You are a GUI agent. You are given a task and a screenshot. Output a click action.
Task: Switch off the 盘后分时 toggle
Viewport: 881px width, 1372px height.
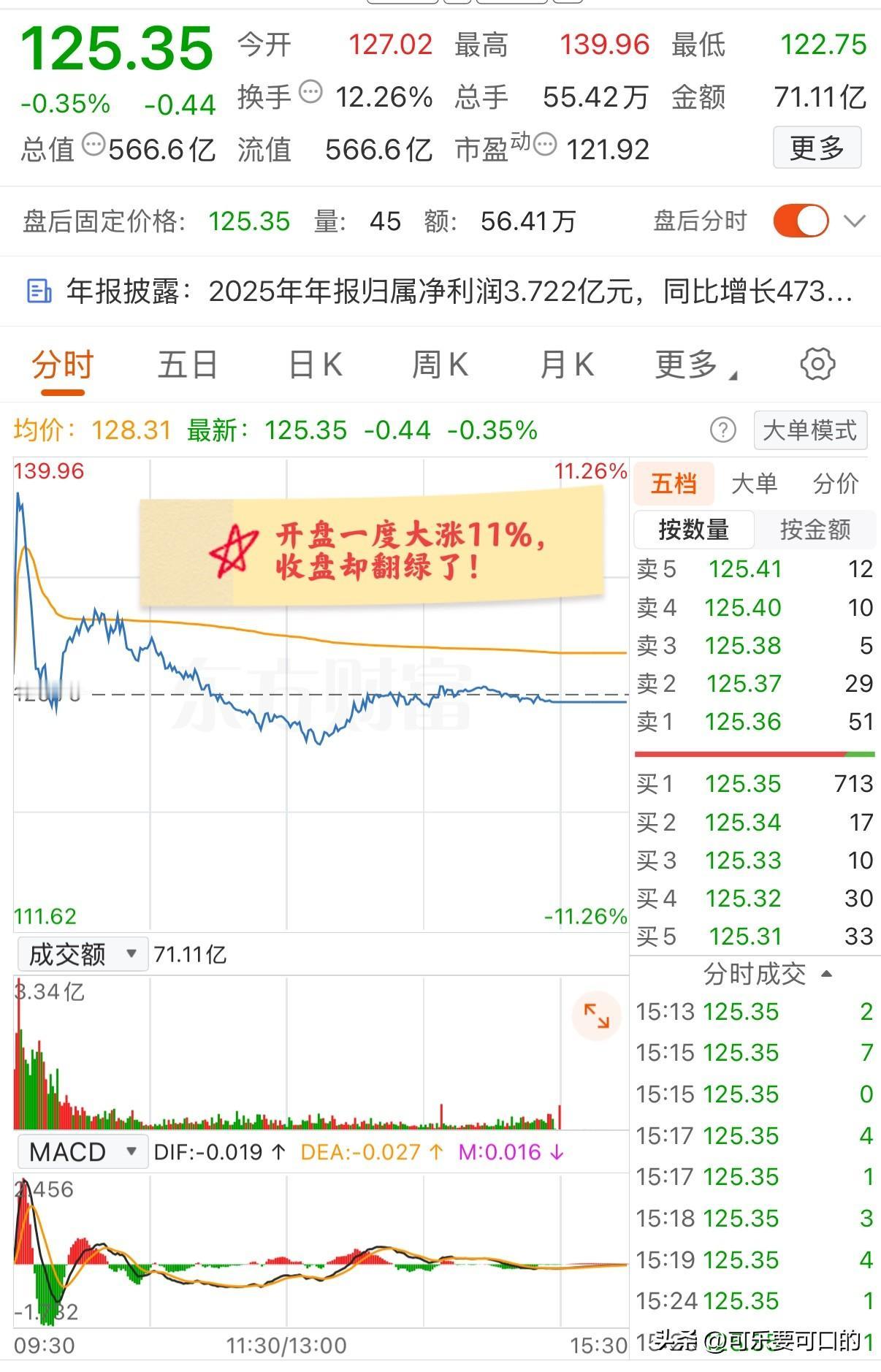click(801, 220)
